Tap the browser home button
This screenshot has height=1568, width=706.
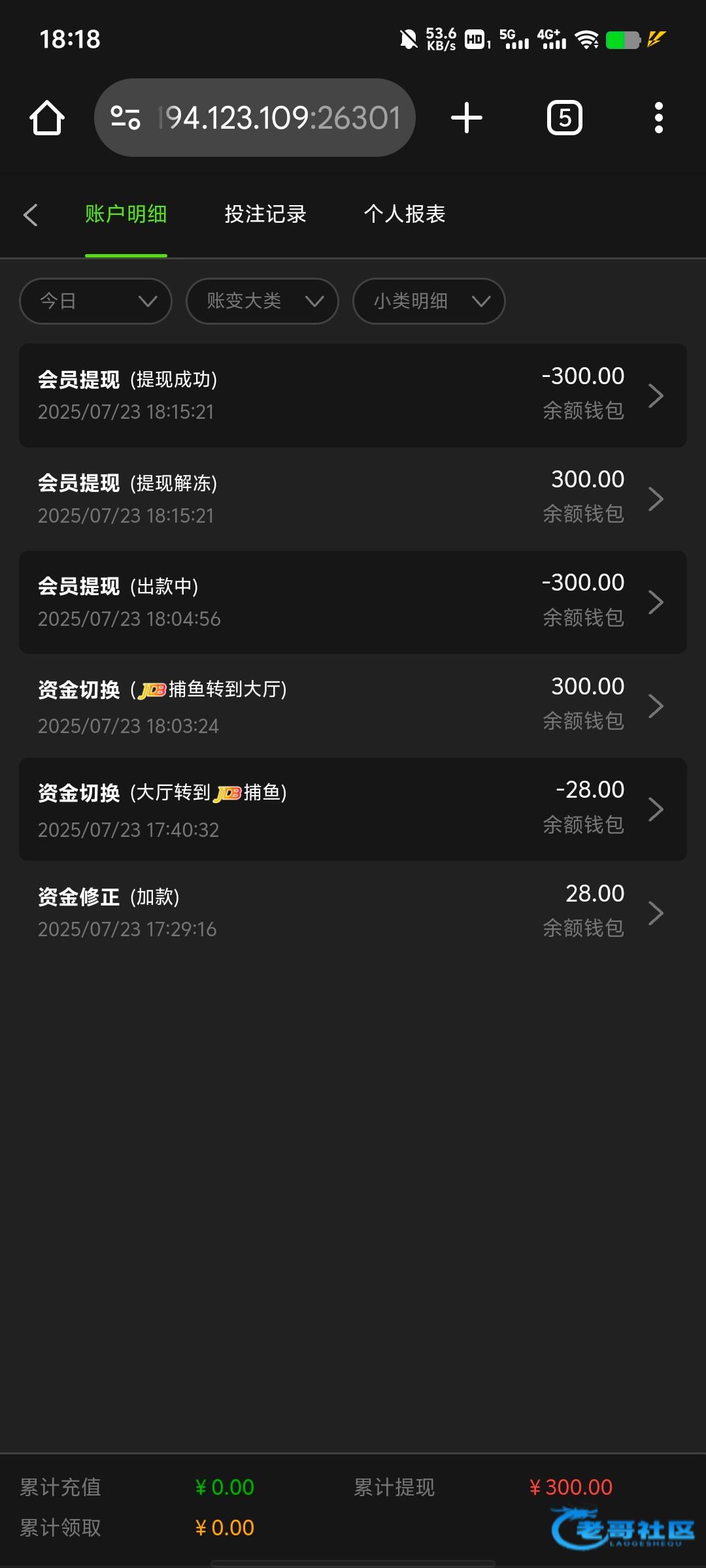click(47, 118)
